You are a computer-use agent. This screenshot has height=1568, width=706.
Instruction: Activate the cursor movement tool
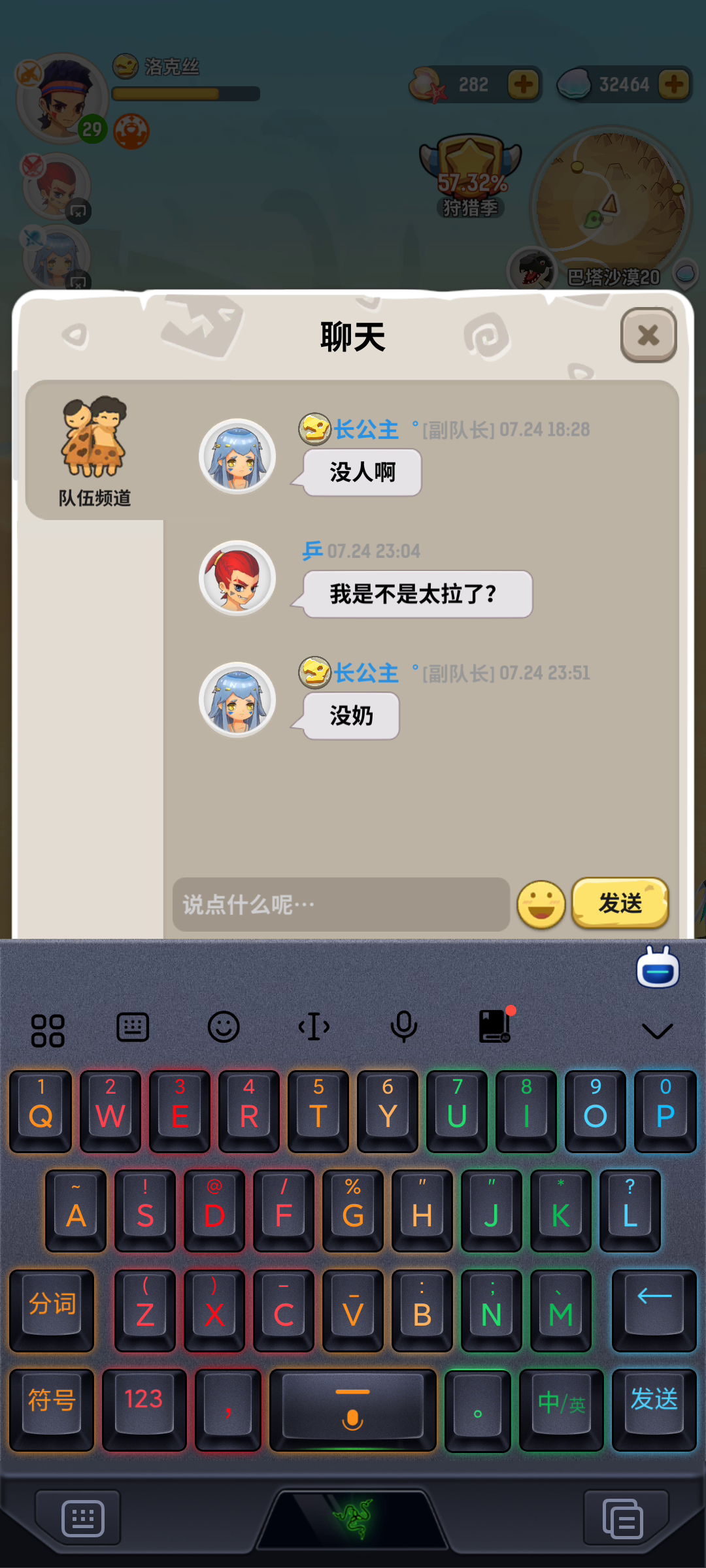click(x=314, y=1028)
